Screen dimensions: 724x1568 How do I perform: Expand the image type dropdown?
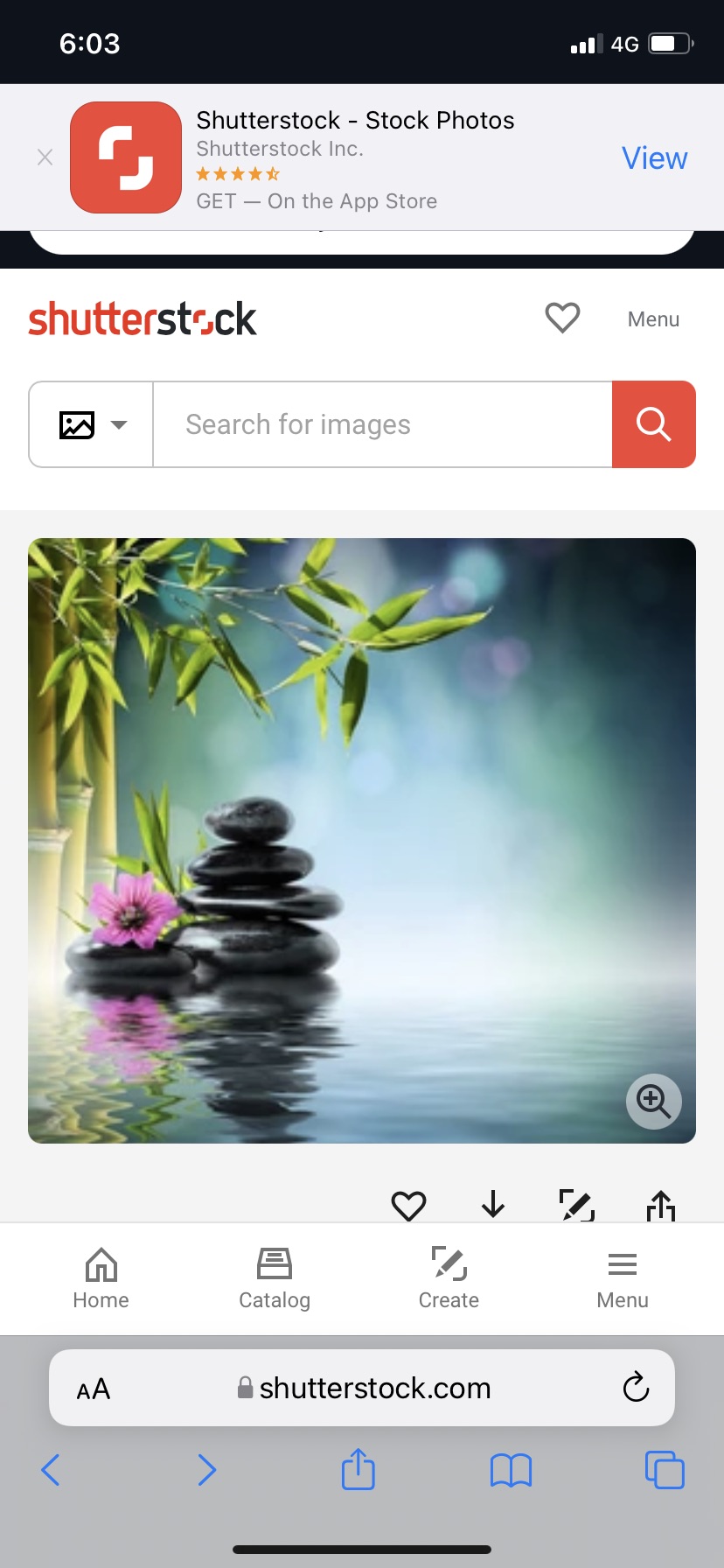tap(92, 425)
